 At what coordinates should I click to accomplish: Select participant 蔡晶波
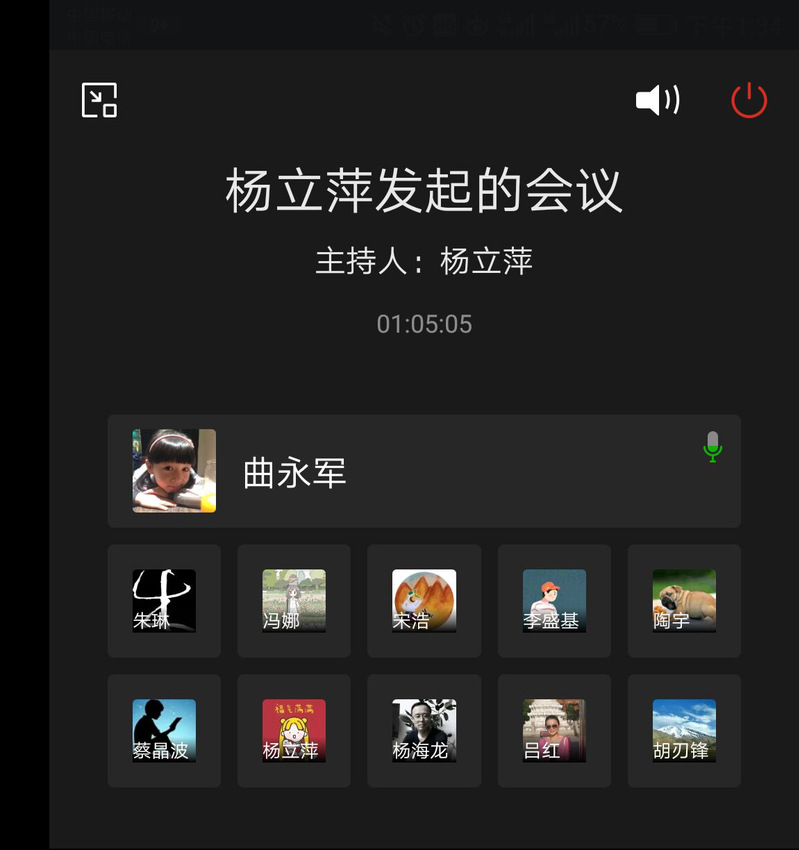[x=164, y=731]
